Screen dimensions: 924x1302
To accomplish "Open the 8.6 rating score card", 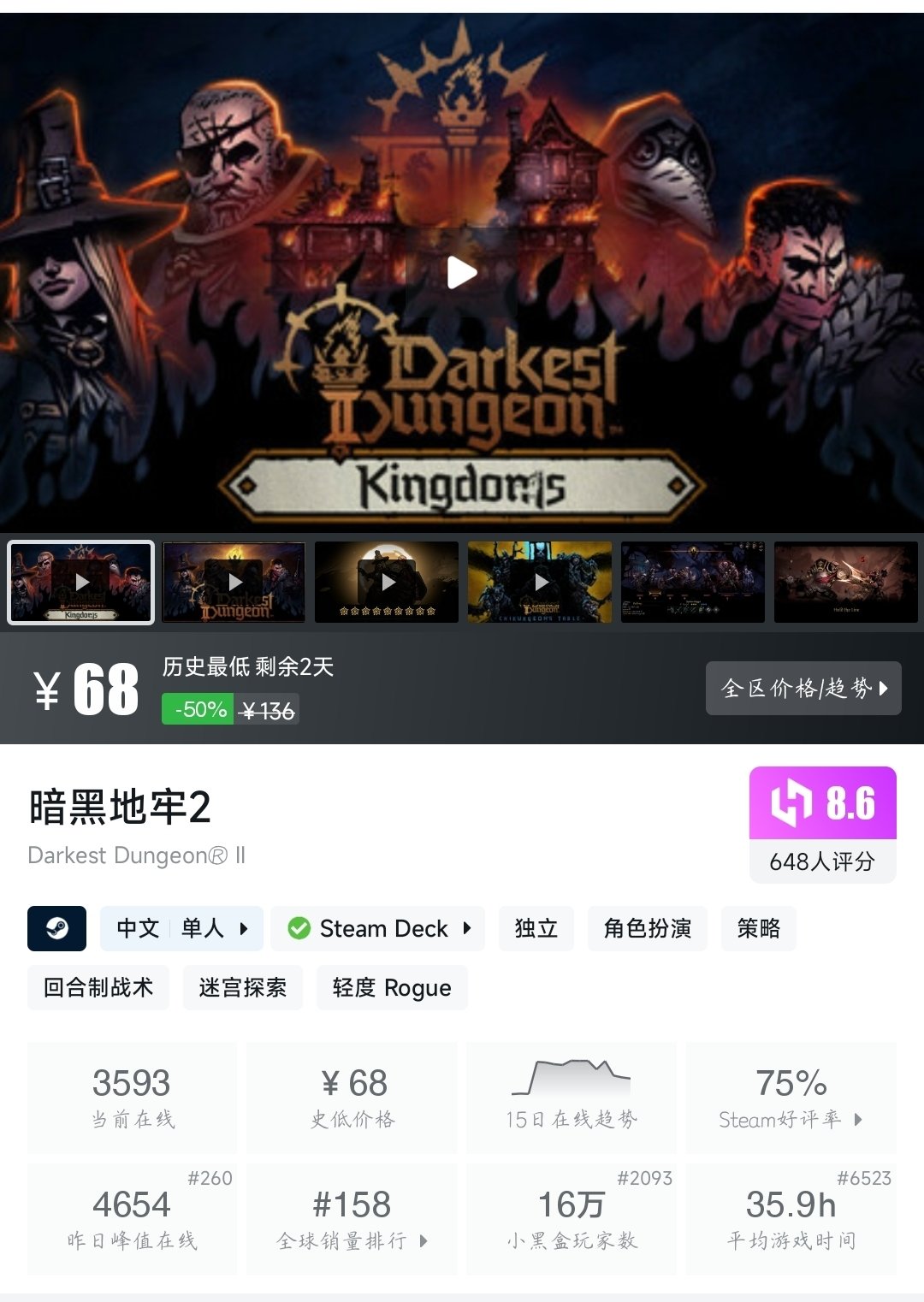I will pyautogui.click(x=822, y=824).
